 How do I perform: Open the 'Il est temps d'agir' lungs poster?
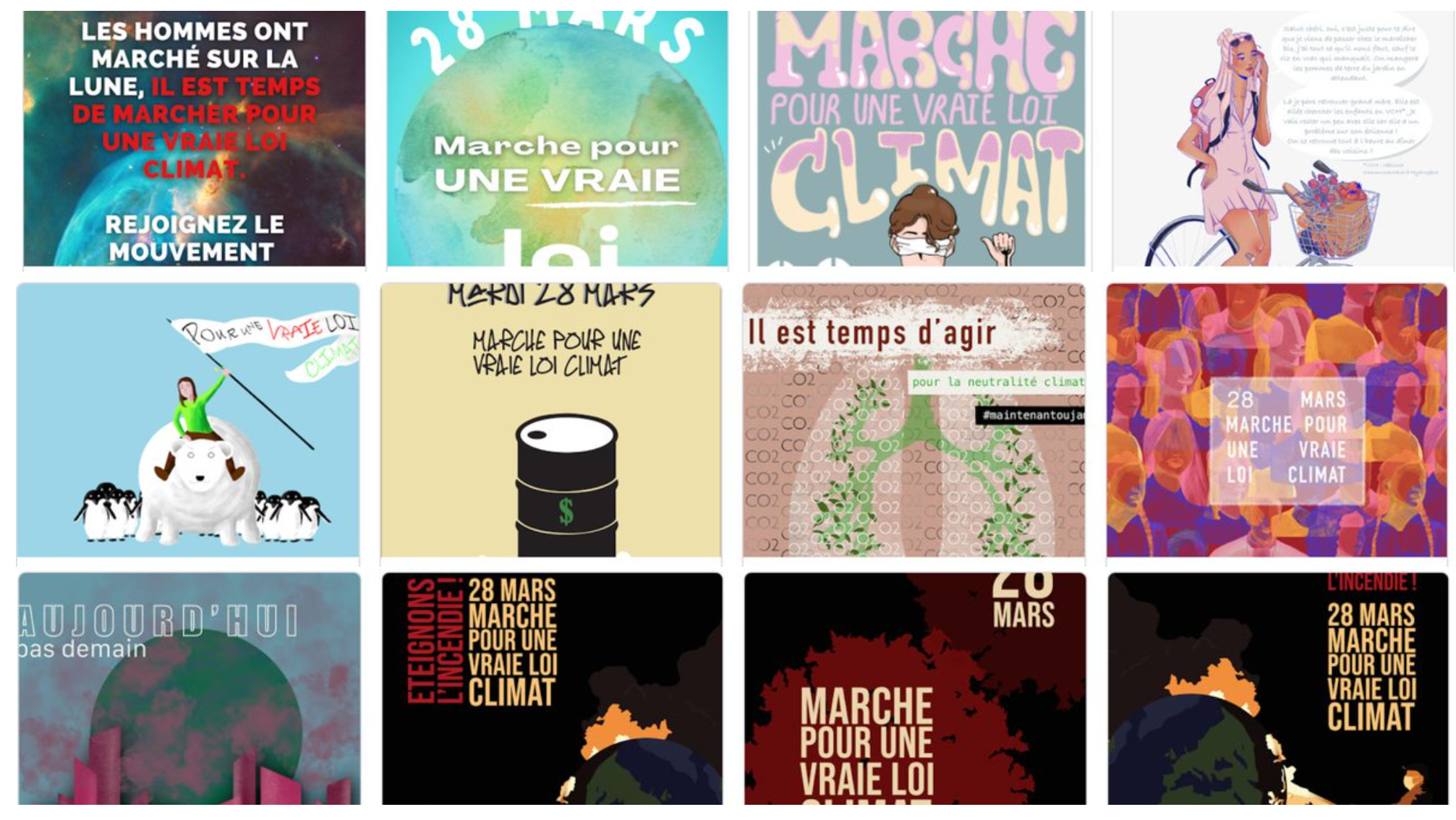914,420
